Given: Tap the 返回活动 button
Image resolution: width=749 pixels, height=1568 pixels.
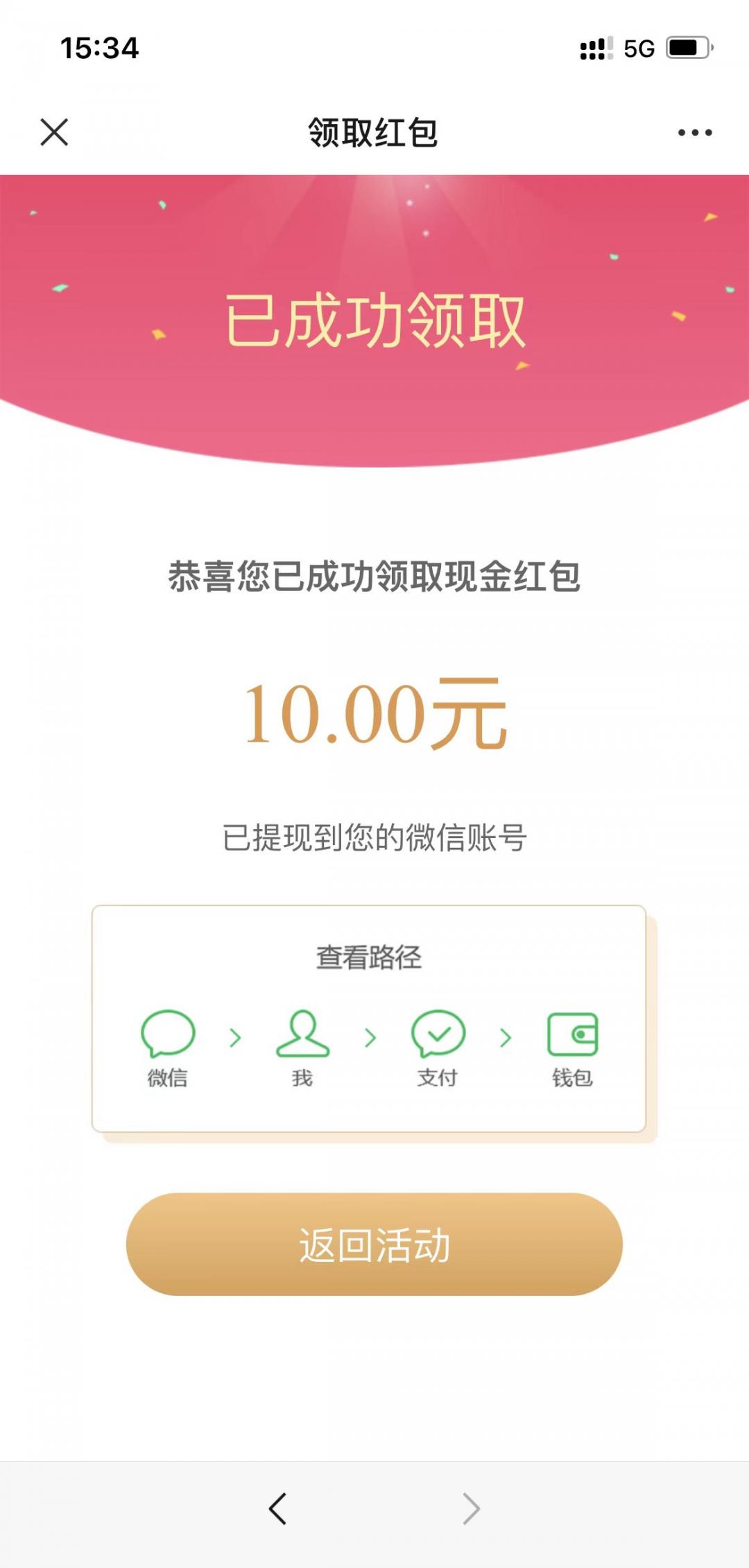Looking at the screenshot, I should 374,1244.
